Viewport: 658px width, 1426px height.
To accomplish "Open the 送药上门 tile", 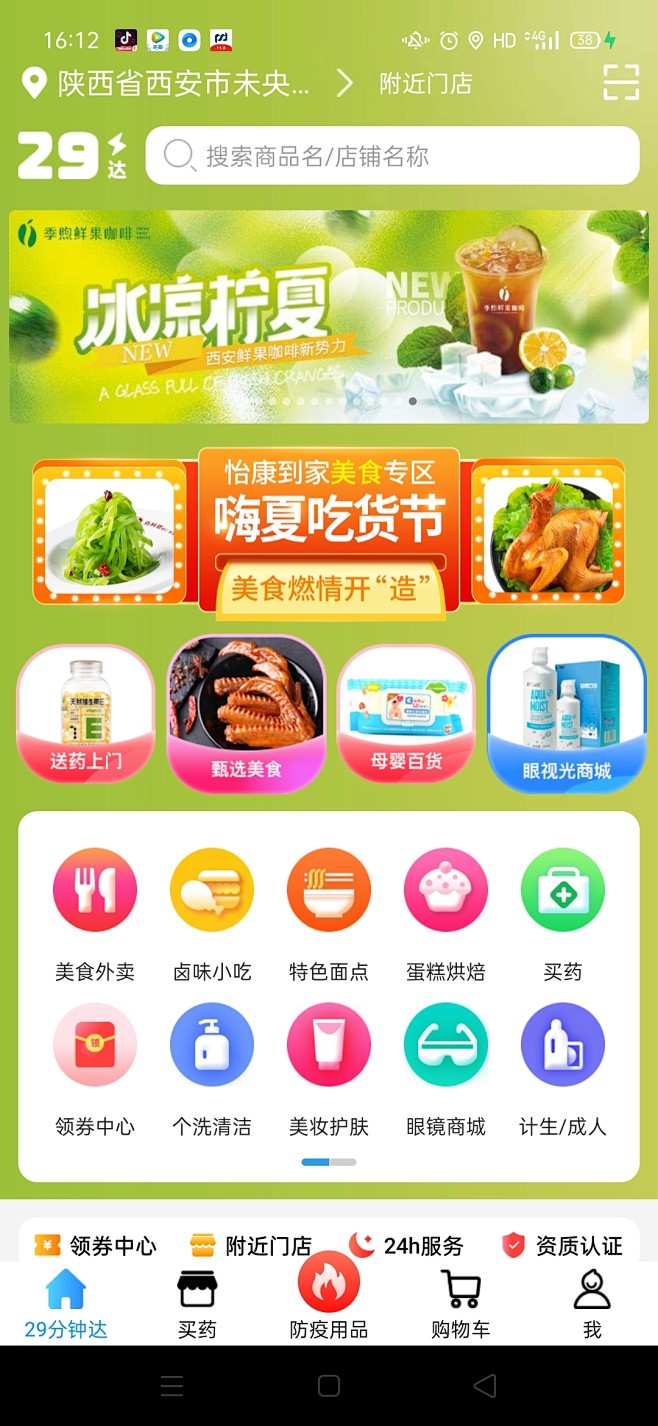I will coord(86,714).
